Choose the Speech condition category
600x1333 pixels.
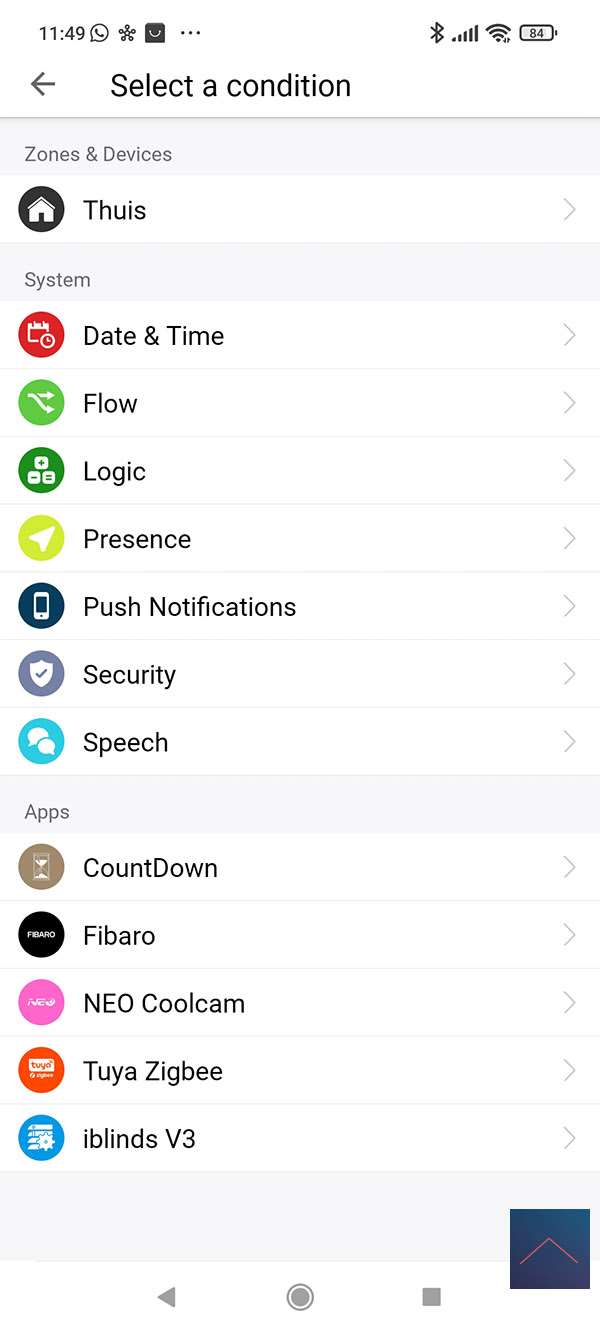300,743
